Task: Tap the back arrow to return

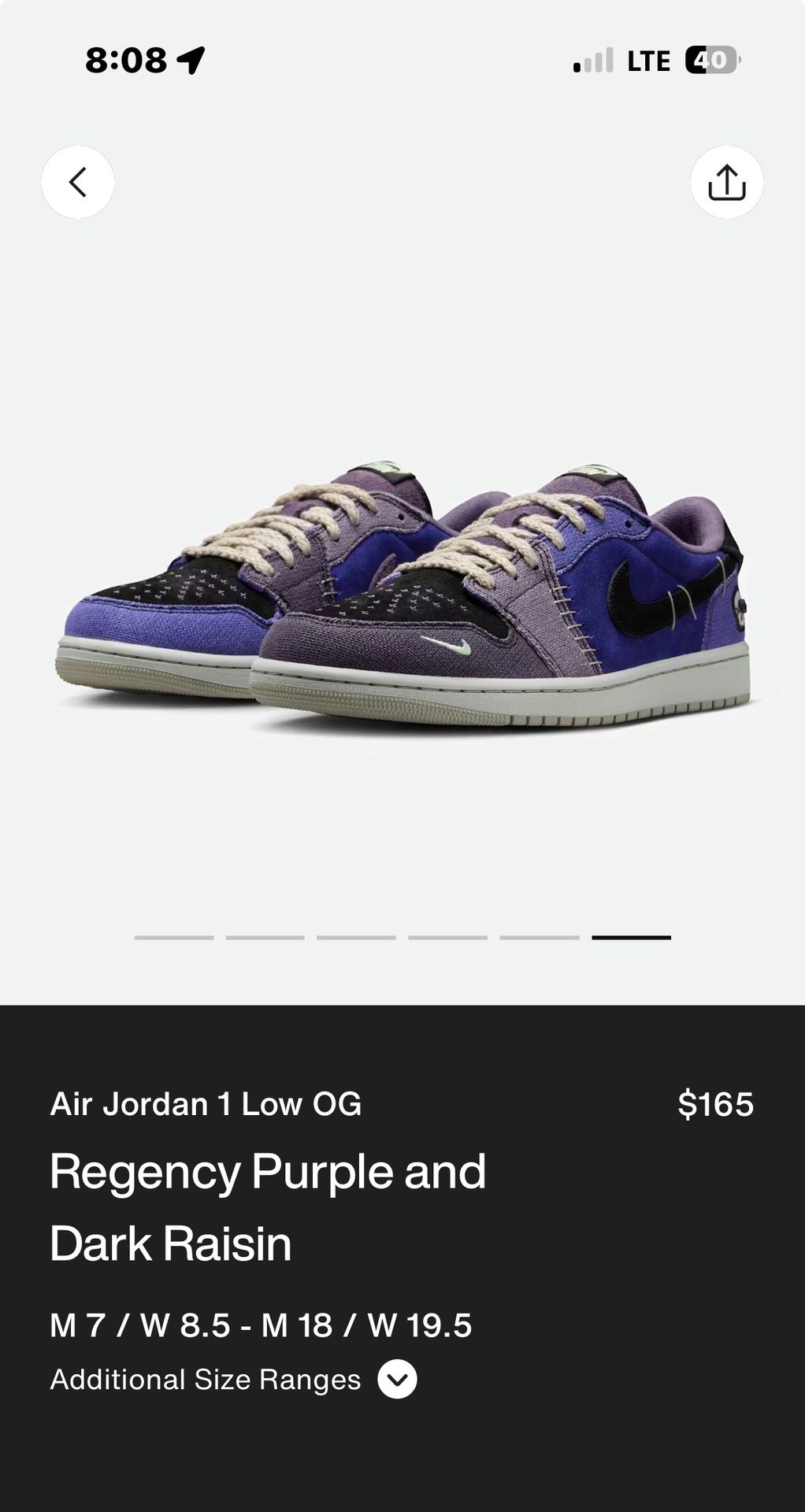Action: point(77,181)
